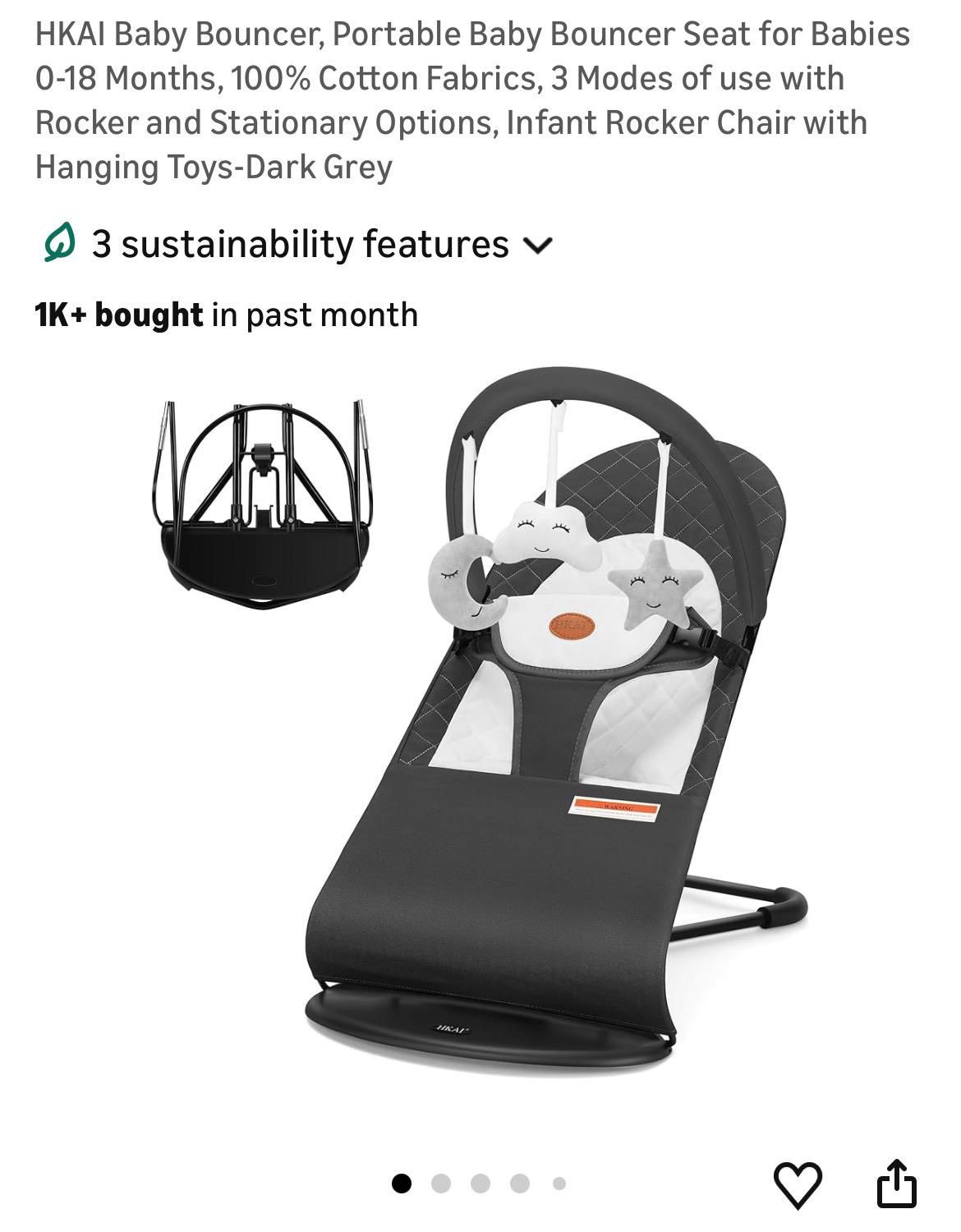
Task: Add bouncer to wishlist via heart icon
Action: click(798, 1184)
